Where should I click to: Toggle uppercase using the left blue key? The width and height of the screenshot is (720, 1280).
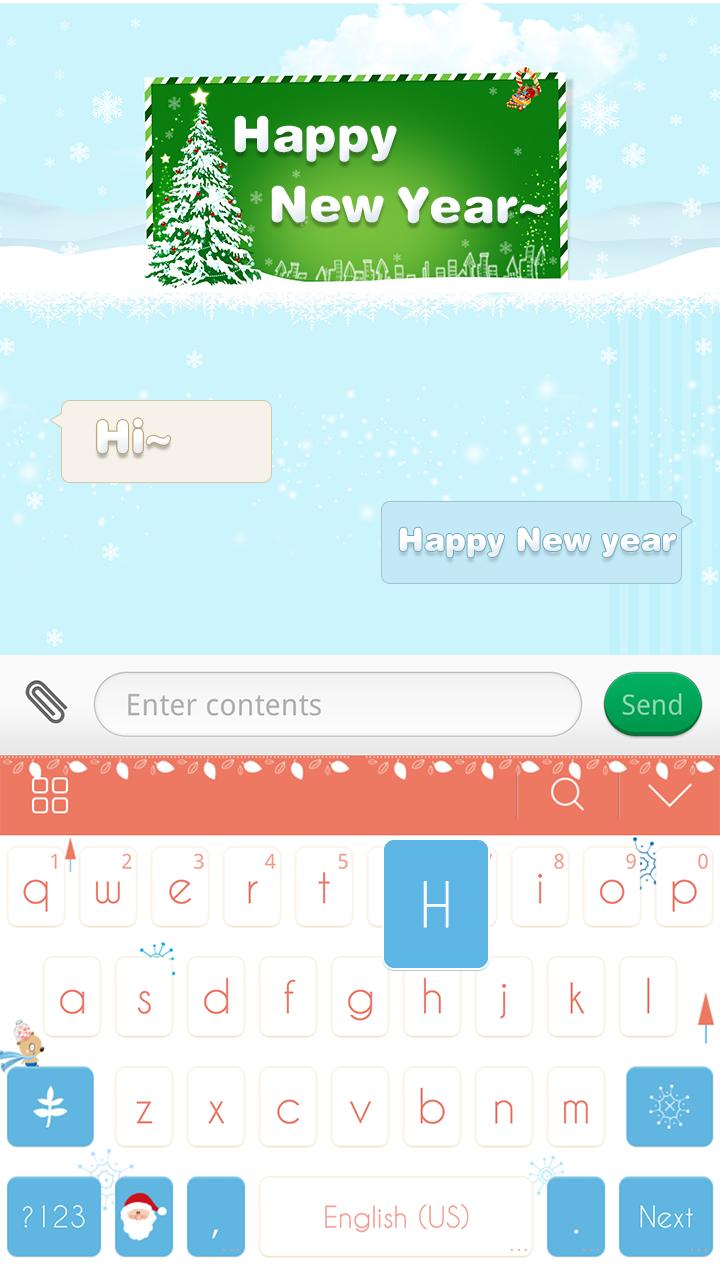click(50, 1107)
